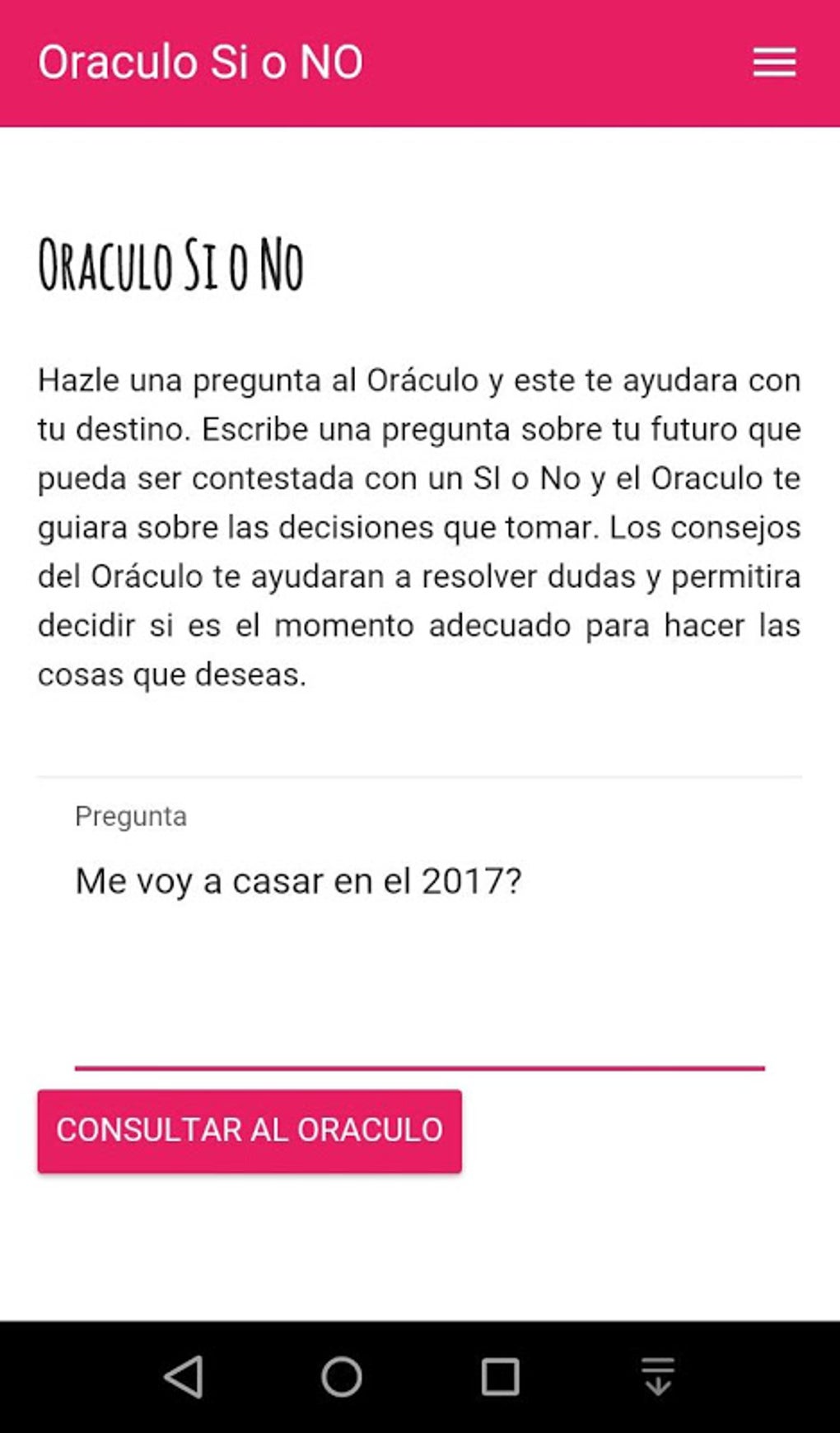This screenshot has width=840, height=1433.
Task: Open the hamburger menu
Action: [774, 63]
